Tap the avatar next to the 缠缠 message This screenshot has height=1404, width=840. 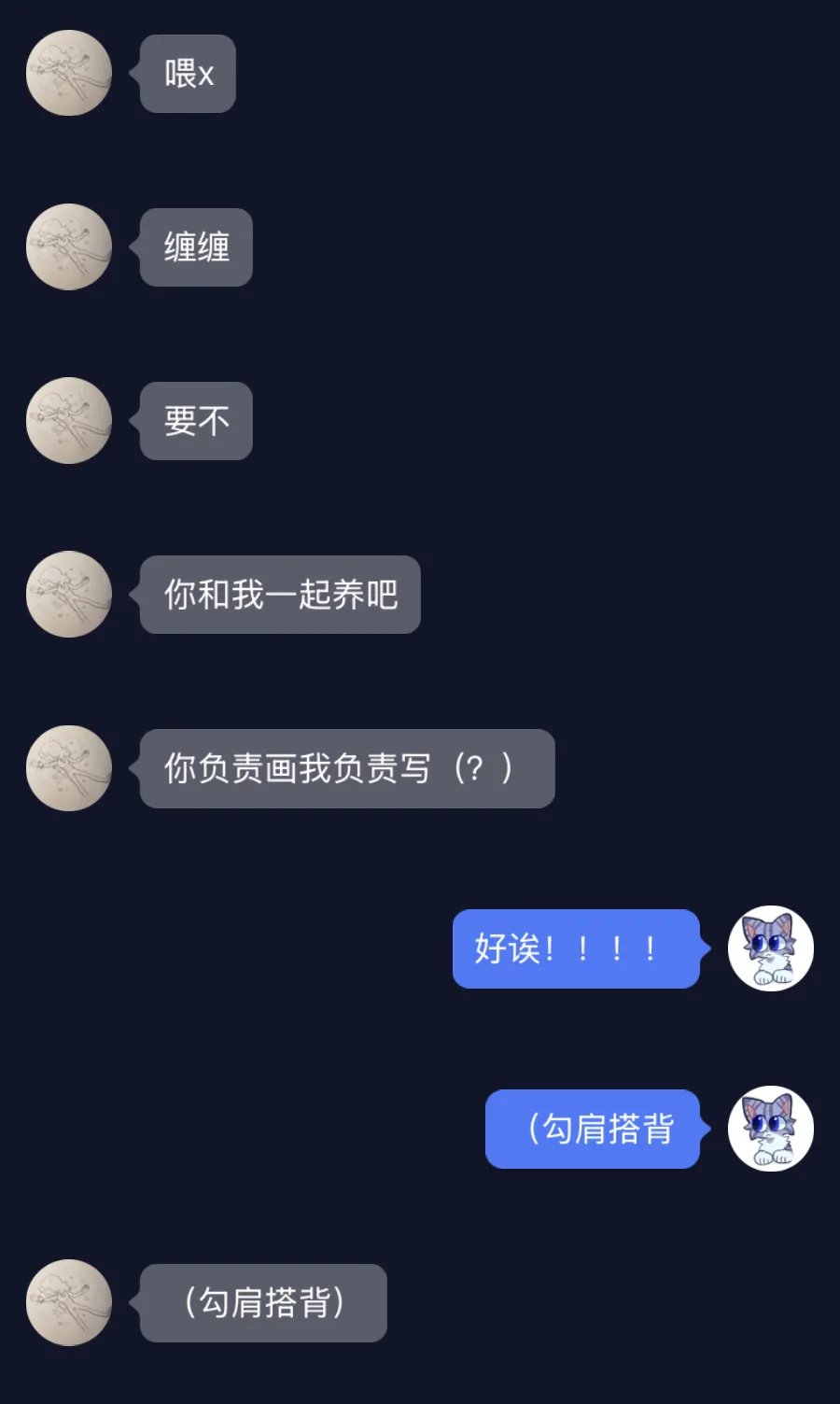click(x=69, y=247)
